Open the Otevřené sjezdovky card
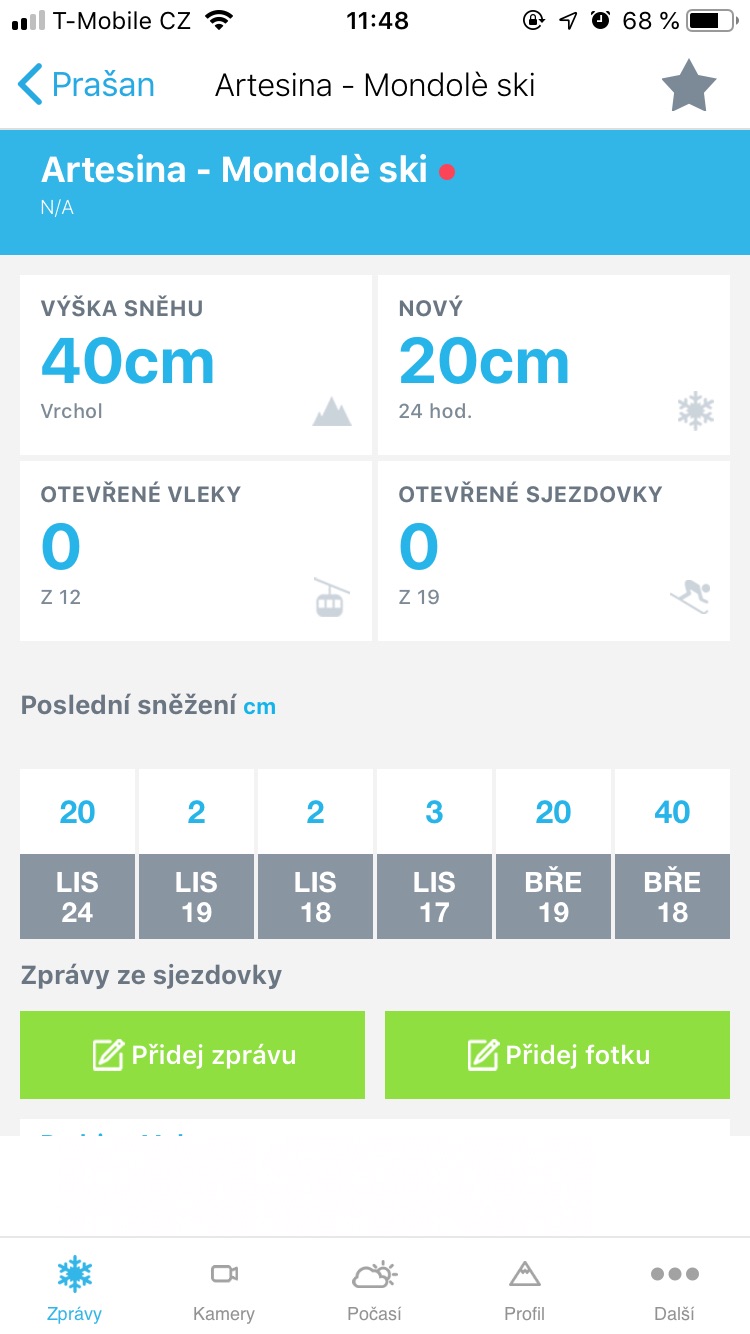 [x=554, y=551]
